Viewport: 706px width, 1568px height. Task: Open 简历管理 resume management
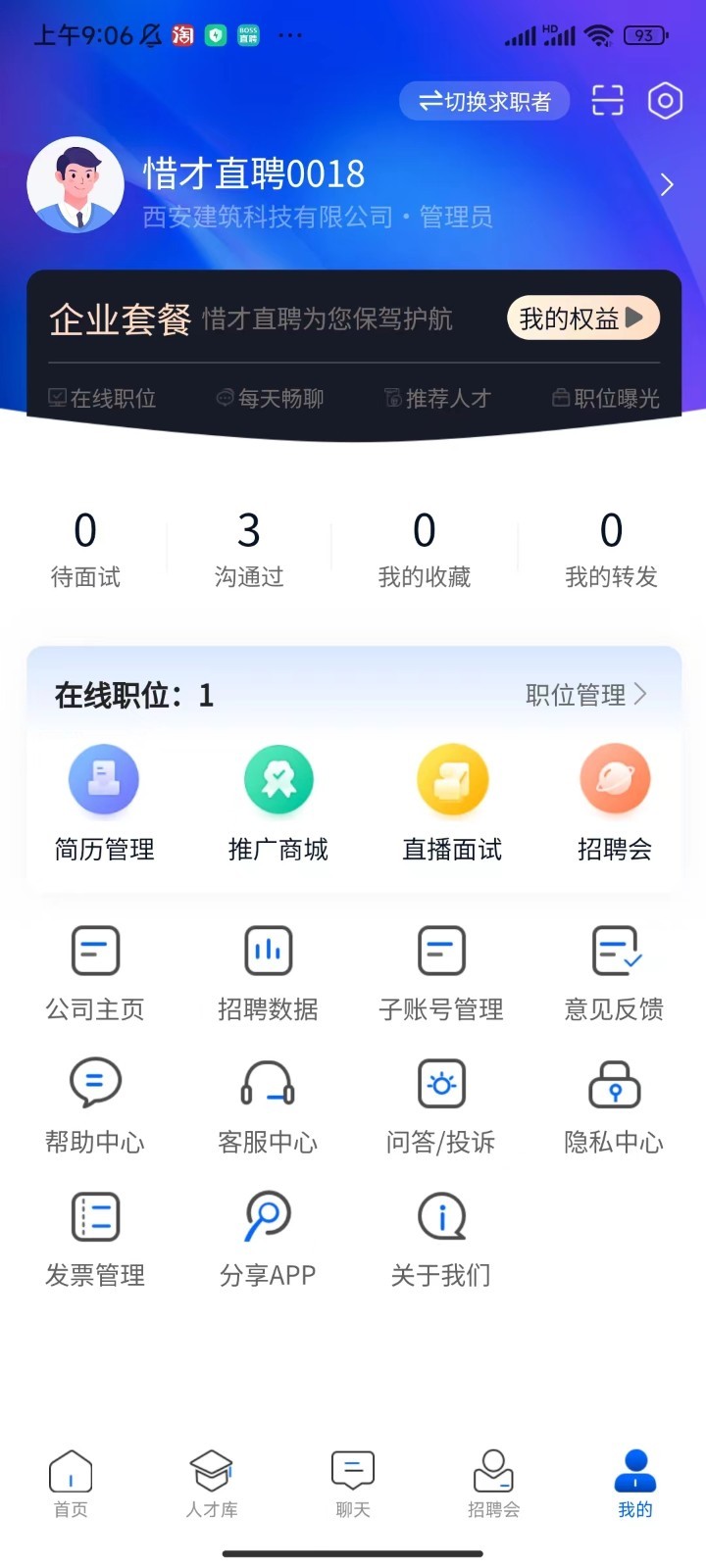tap(105, 804)
